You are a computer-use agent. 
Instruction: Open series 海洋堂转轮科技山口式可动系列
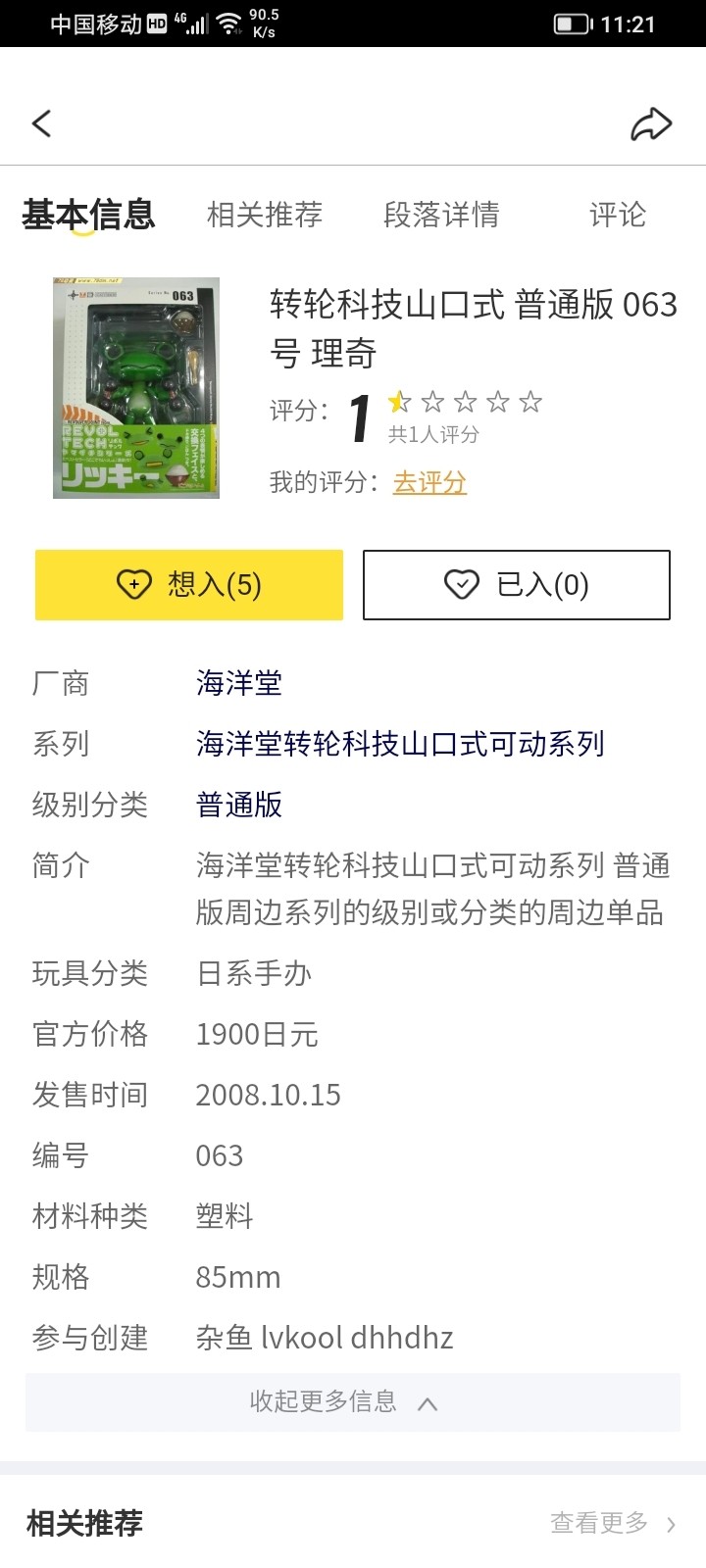[x=400, y=744]
